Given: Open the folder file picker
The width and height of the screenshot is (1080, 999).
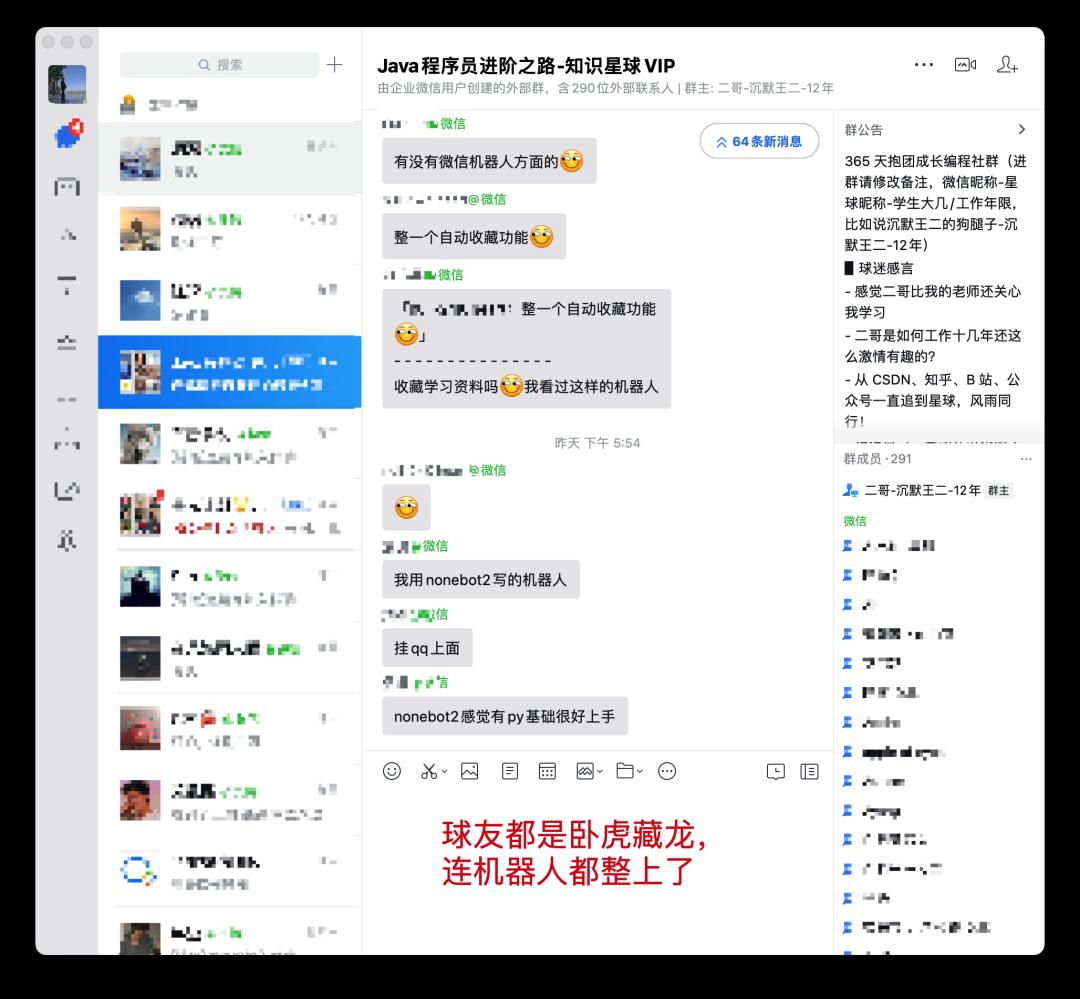Looking at the screenshot, I should click(626, 771).
